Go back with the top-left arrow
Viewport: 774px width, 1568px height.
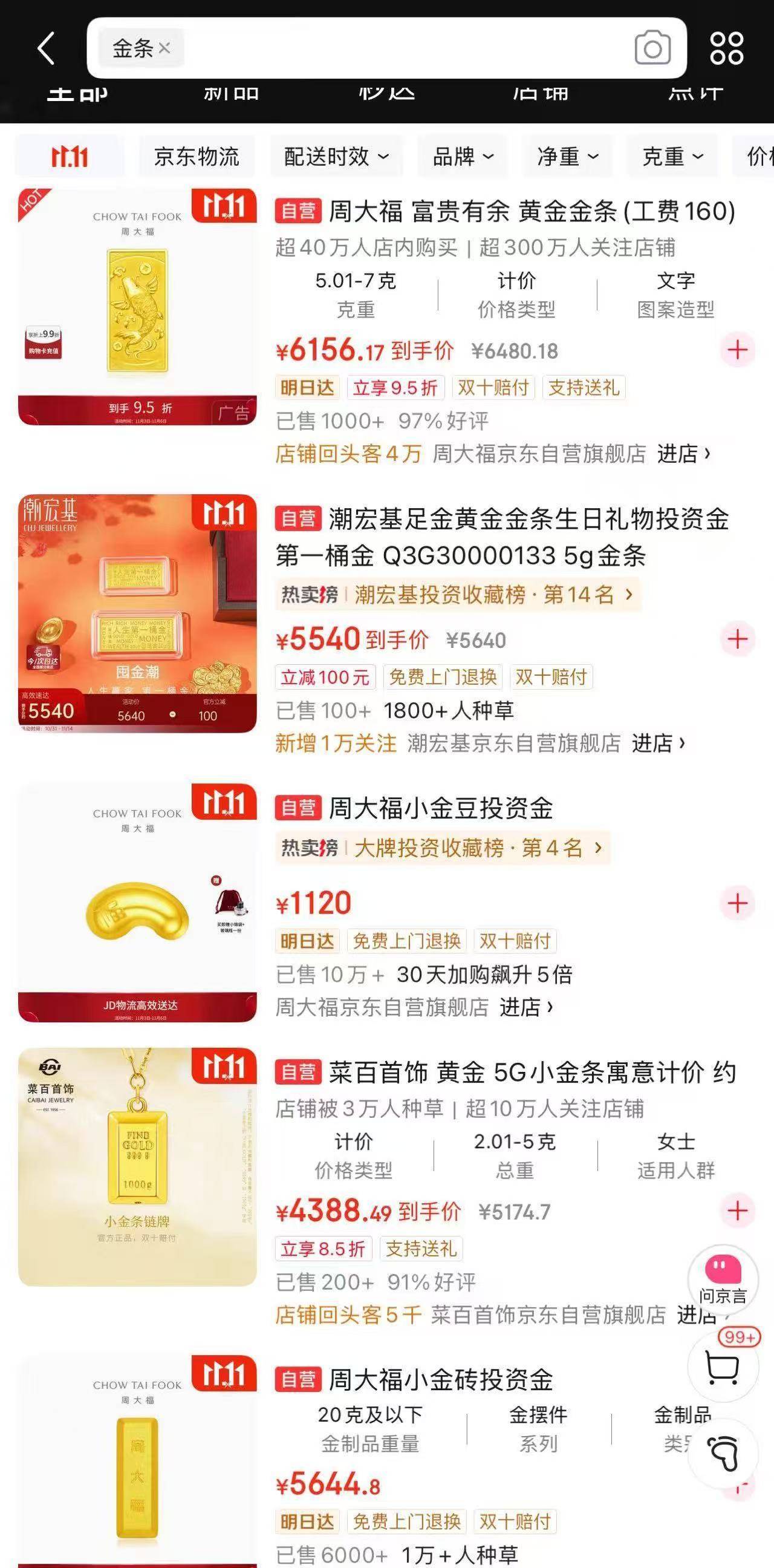click(x=45, y=48)
